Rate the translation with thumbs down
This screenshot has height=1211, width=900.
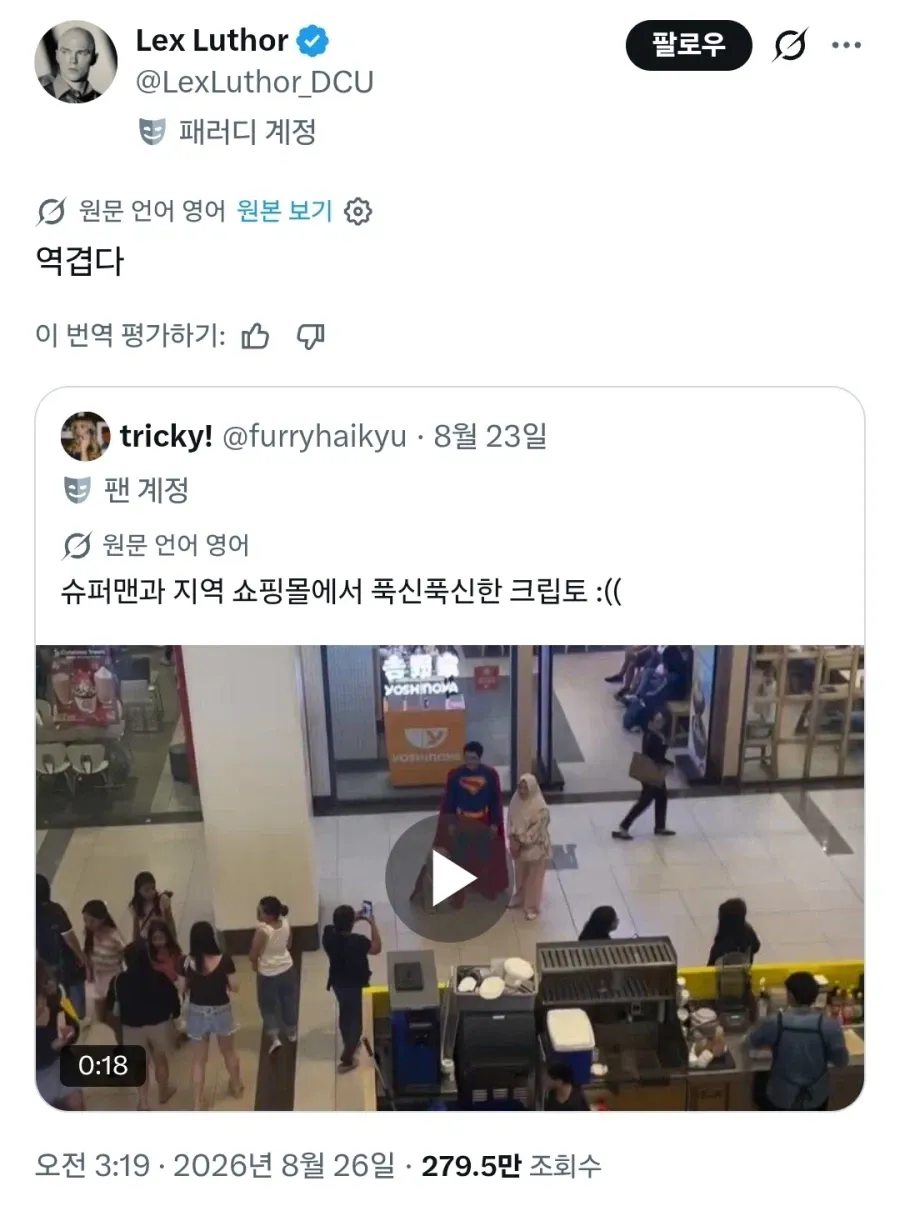311,336
